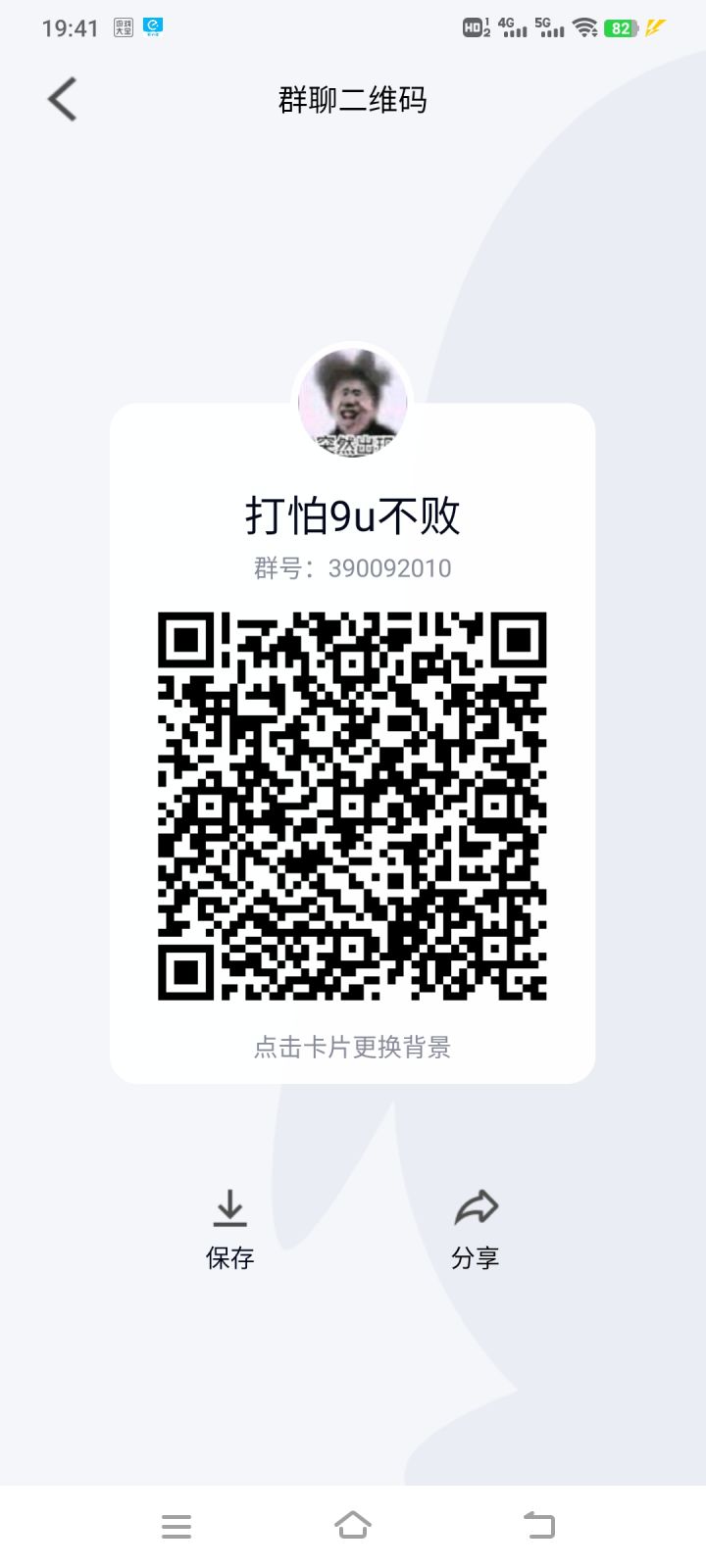
Task: Tap 点击卡片更换背景 to change background
Action: (x=353, y=1048)
